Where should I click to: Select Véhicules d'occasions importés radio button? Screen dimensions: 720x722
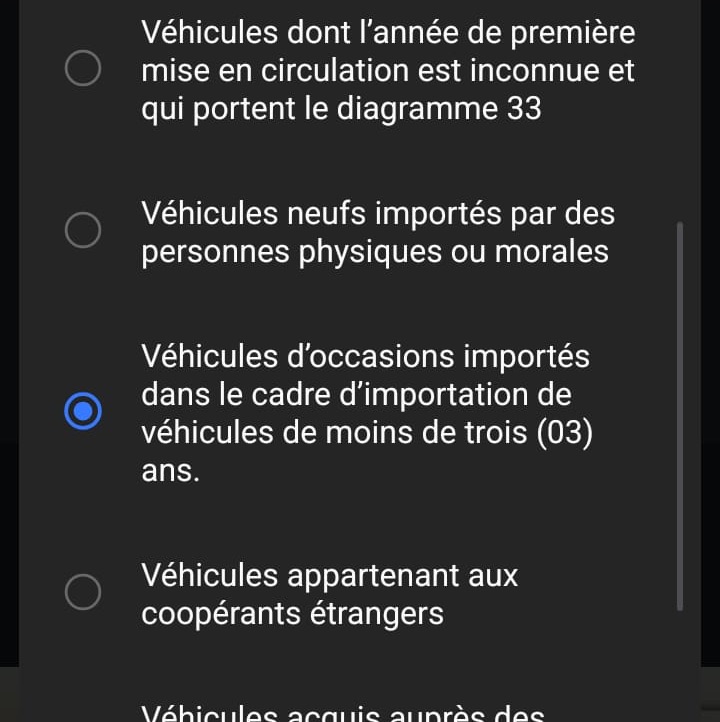pos(83,411)
